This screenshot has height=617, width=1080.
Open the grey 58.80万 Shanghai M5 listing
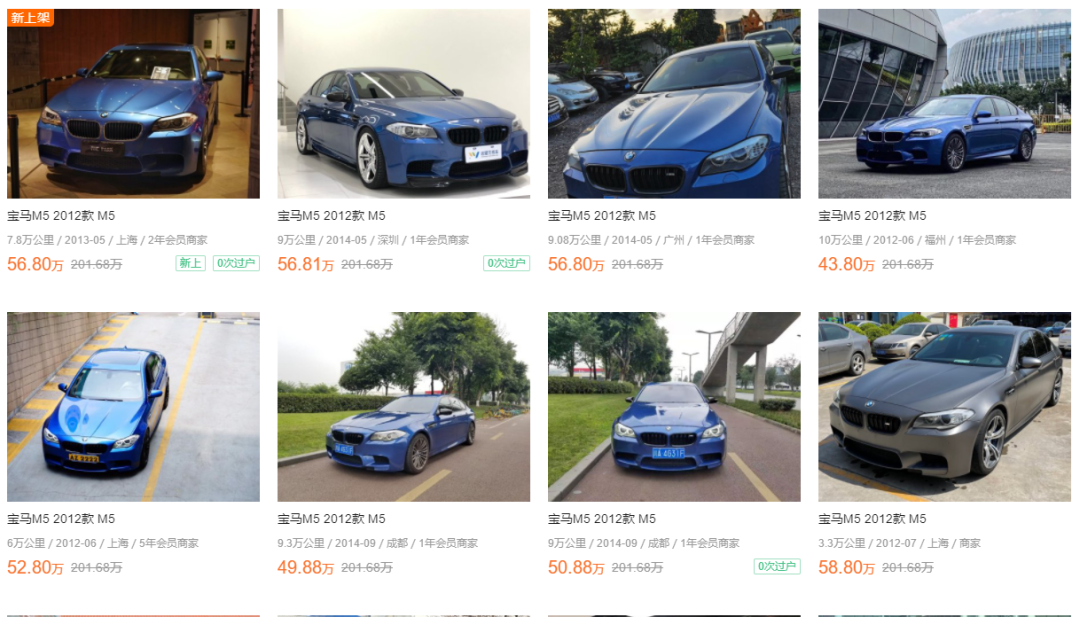coord(944,407)
